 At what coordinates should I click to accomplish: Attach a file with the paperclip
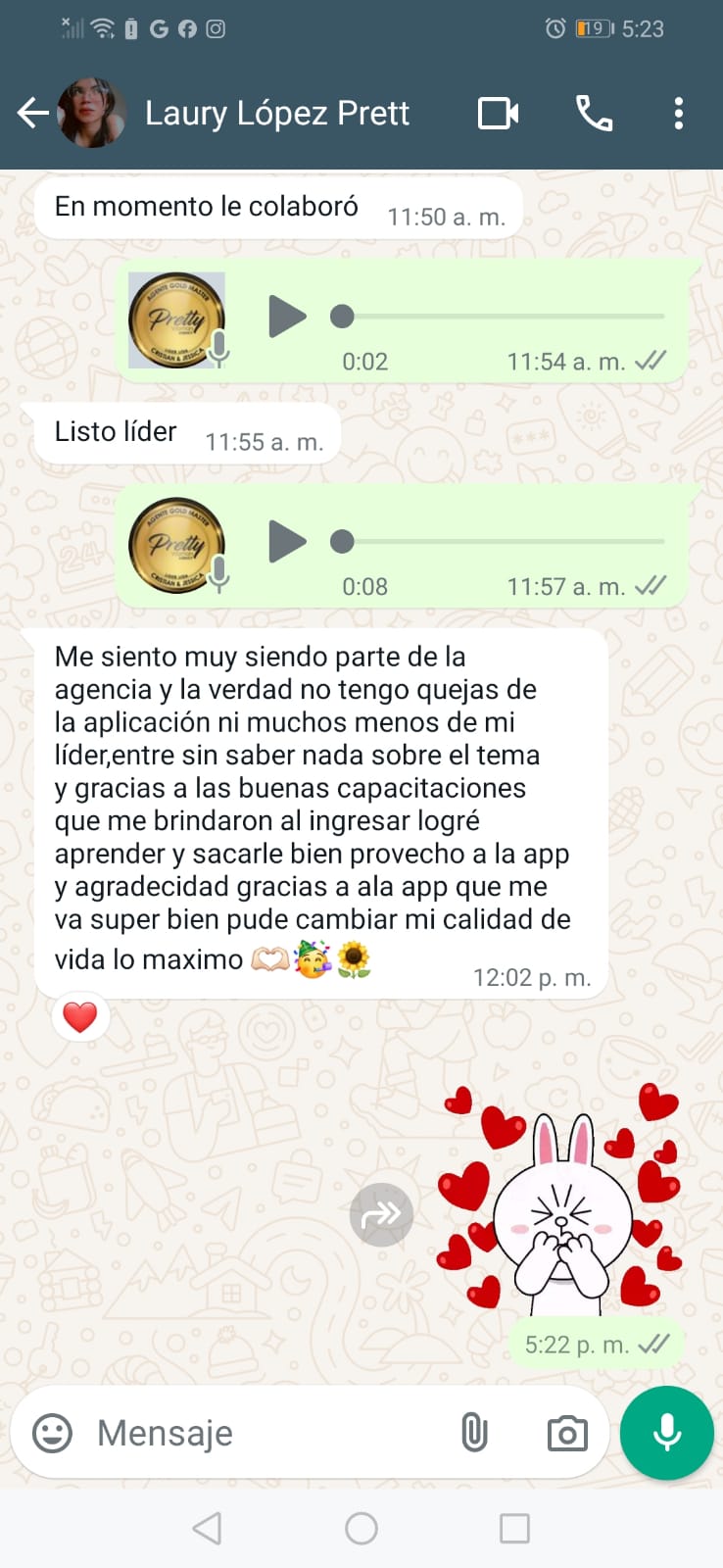pyautogui.click(x=475, y=1433)
